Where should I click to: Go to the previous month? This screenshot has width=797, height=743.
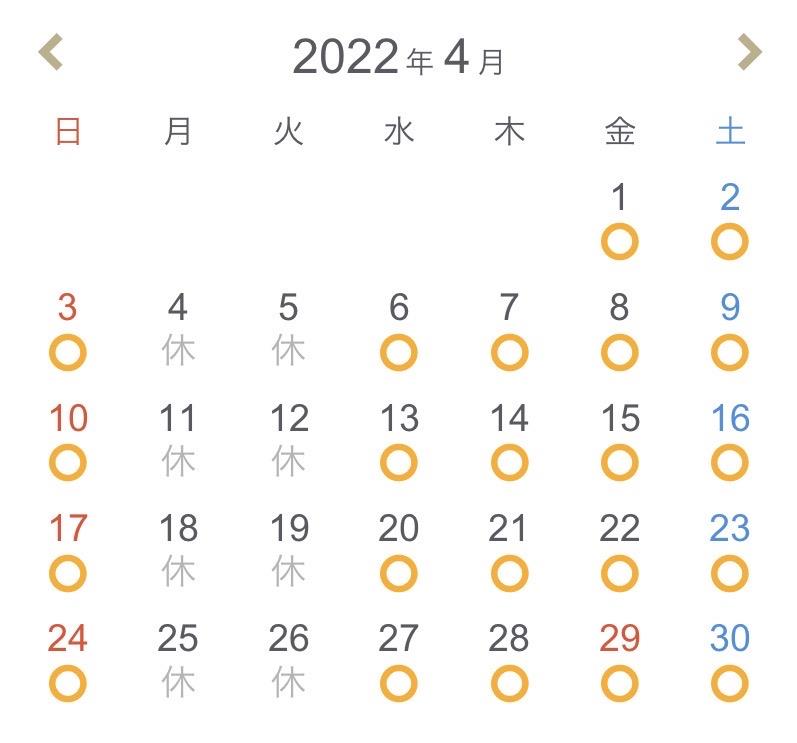pos(51,53)
